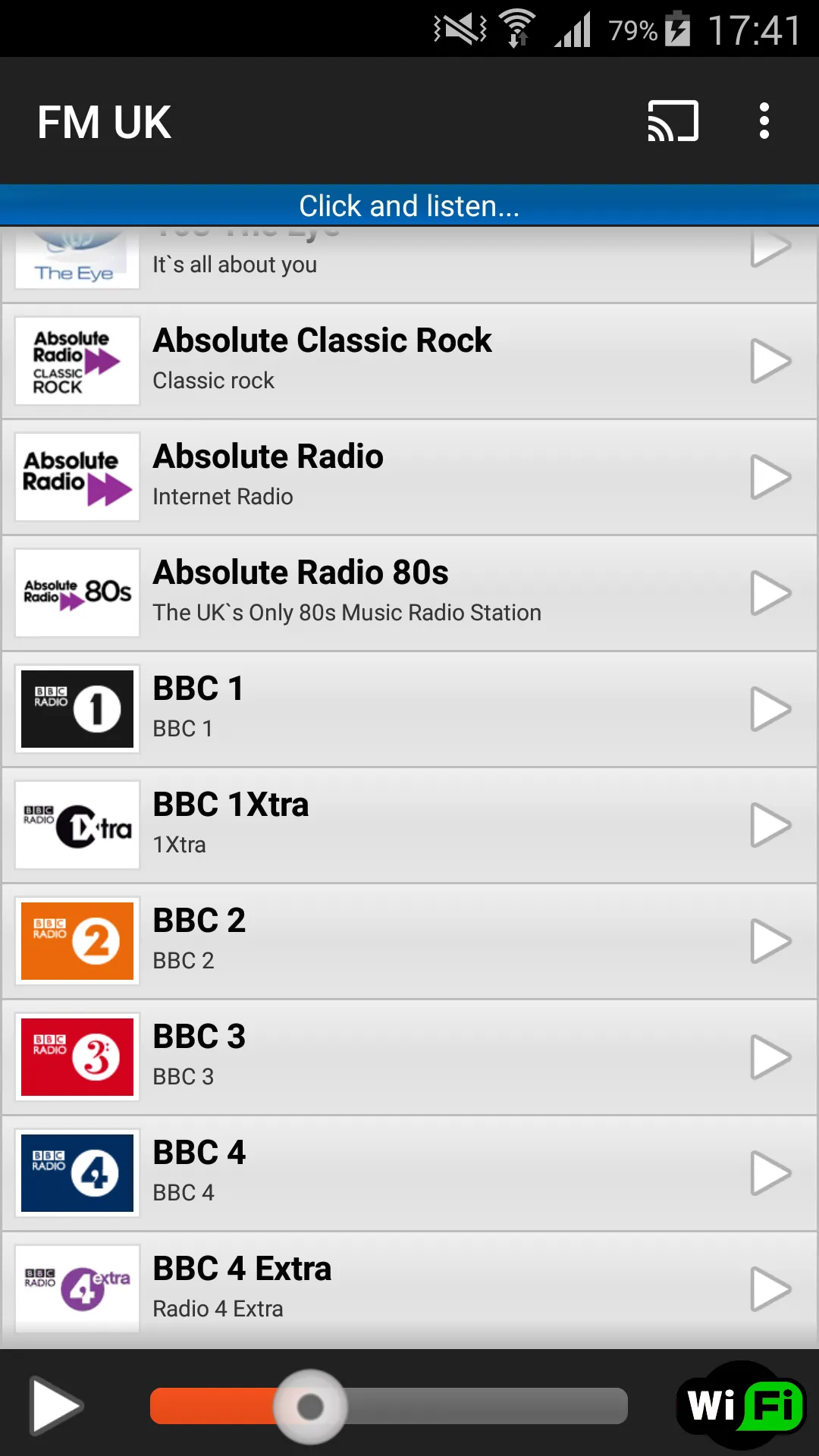Screen dimensions: 819x1456
Task: Tap the play button in bottom player bar
Action: [x=55, y=1406]
